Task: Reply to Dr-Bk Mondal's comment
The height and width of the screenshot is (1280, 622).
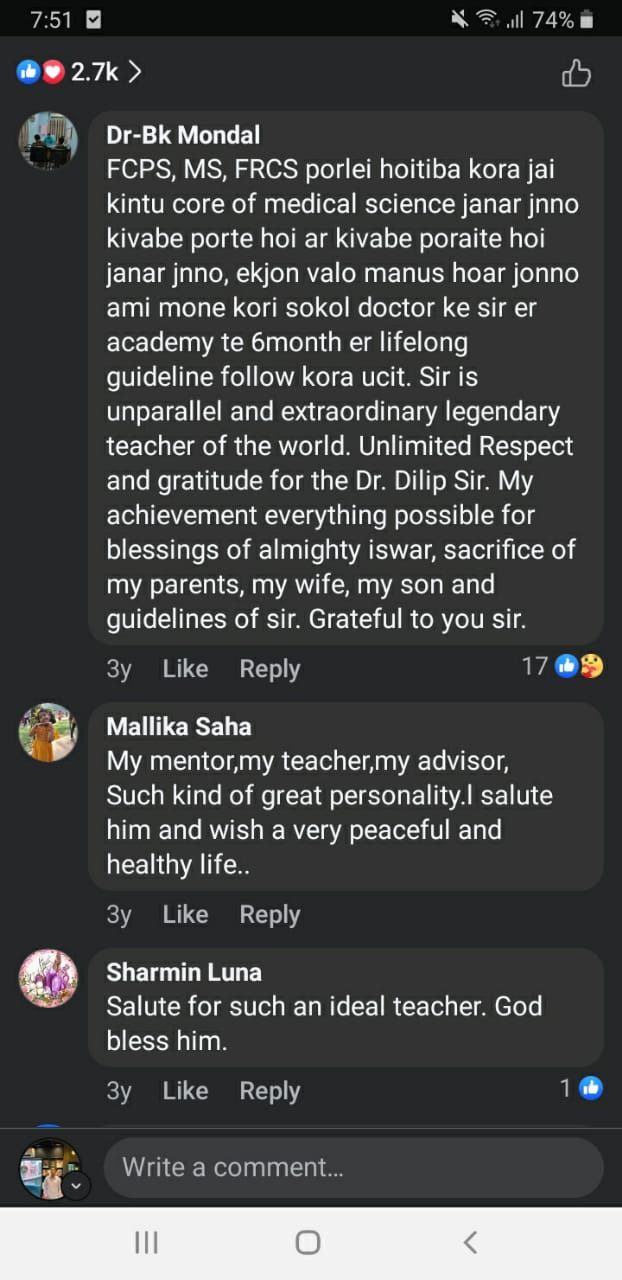Action: pos(269,669)
